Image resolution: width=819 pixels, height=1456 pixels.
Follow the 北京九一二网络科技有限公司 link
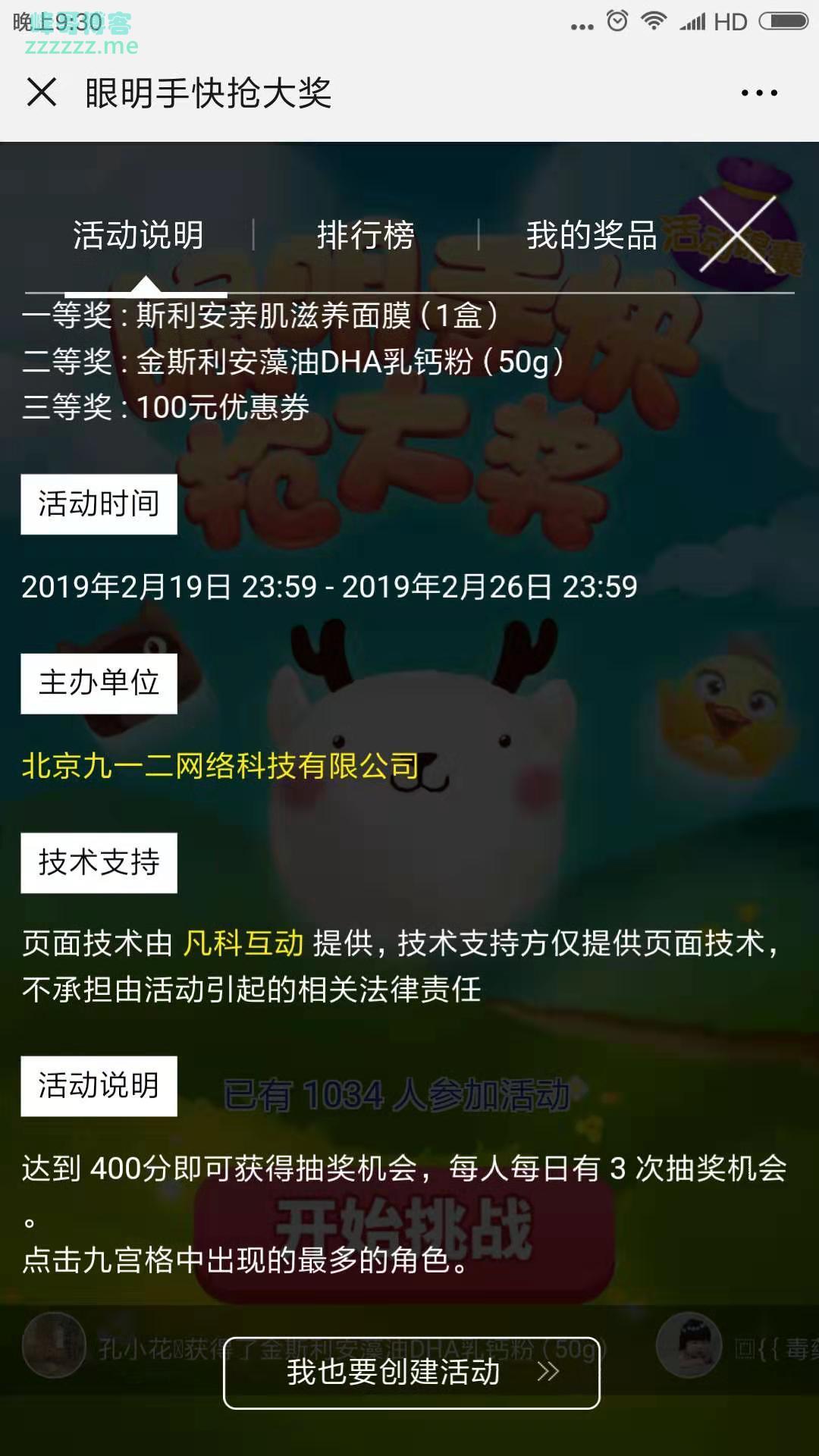click(220, 763)
